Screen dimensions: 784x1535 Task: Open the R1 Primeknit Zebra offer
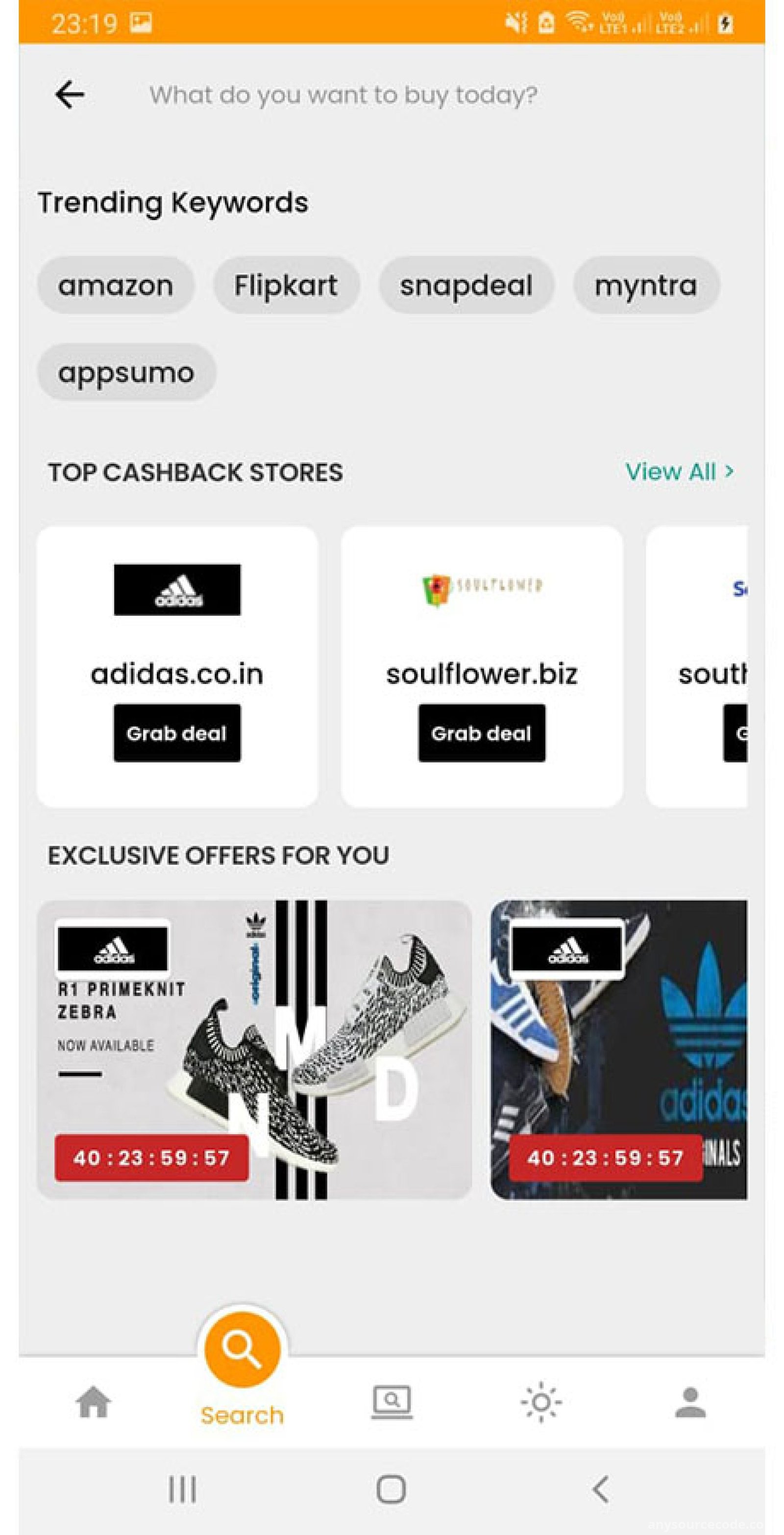254,1049
